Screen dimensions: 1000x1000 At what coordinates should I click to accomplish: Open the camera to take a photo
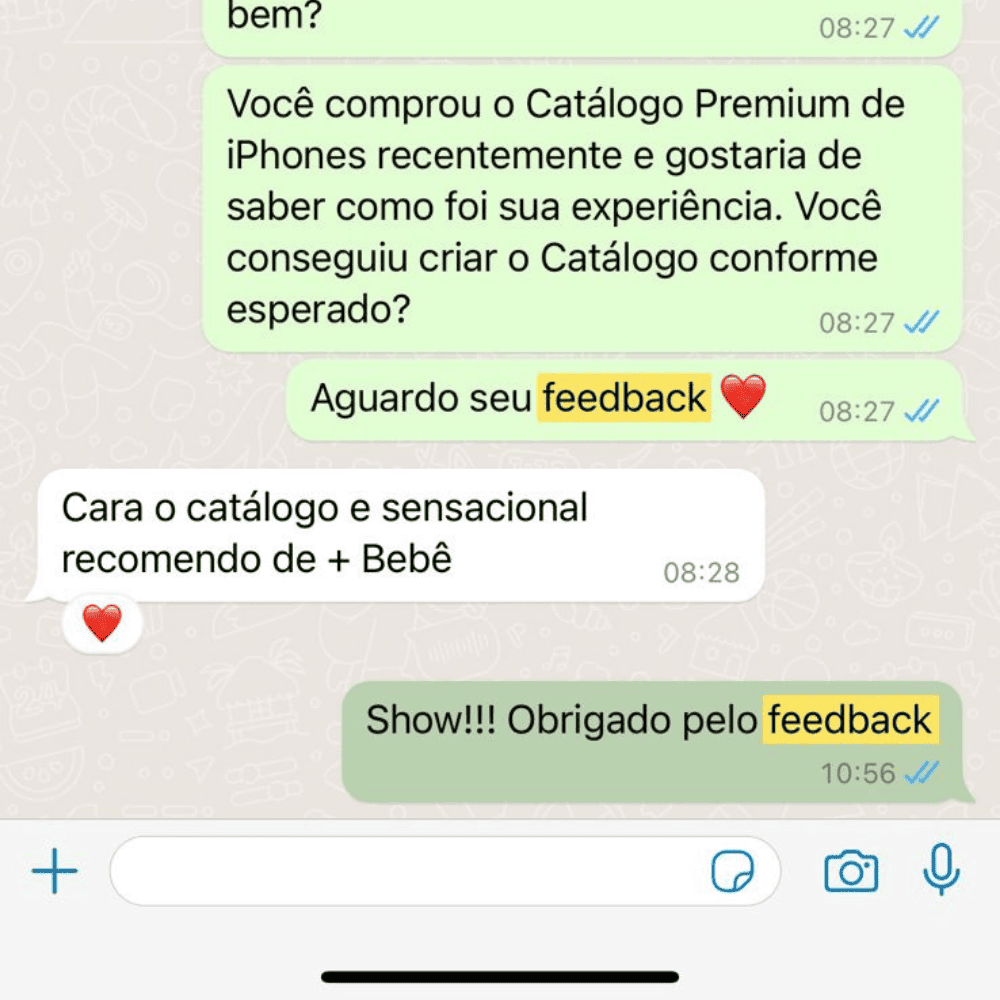[x=851, y=872]
